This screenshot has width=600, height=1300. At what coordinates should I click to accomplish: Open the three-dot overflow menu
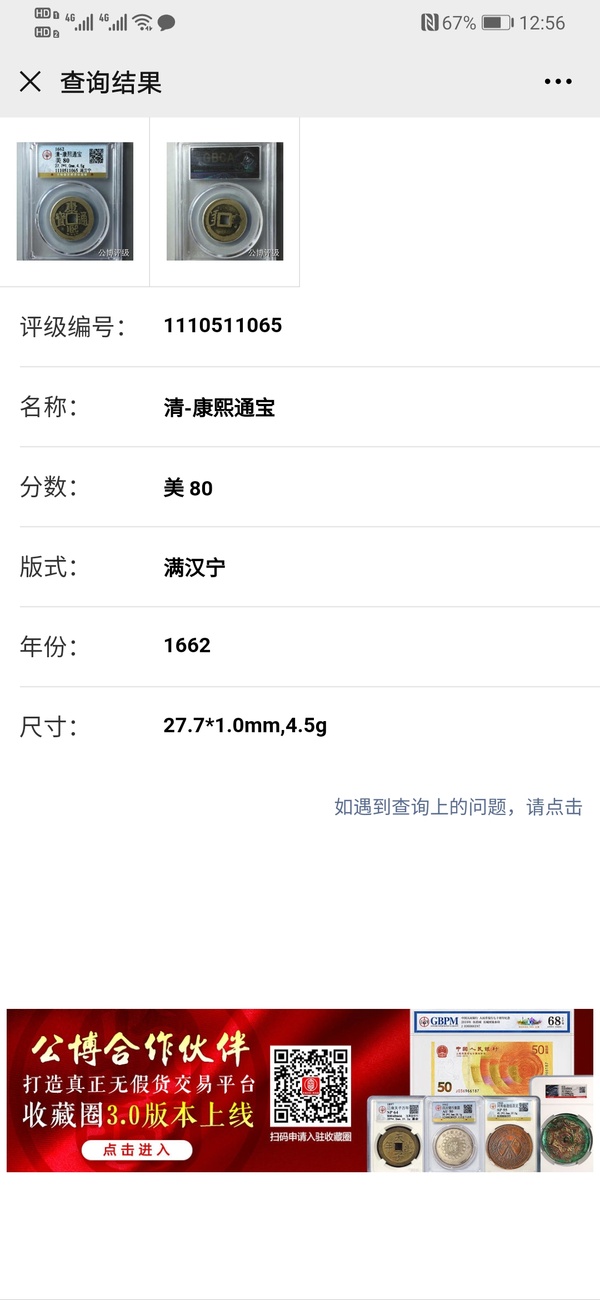pyautogui.click(x=558, y=82)
